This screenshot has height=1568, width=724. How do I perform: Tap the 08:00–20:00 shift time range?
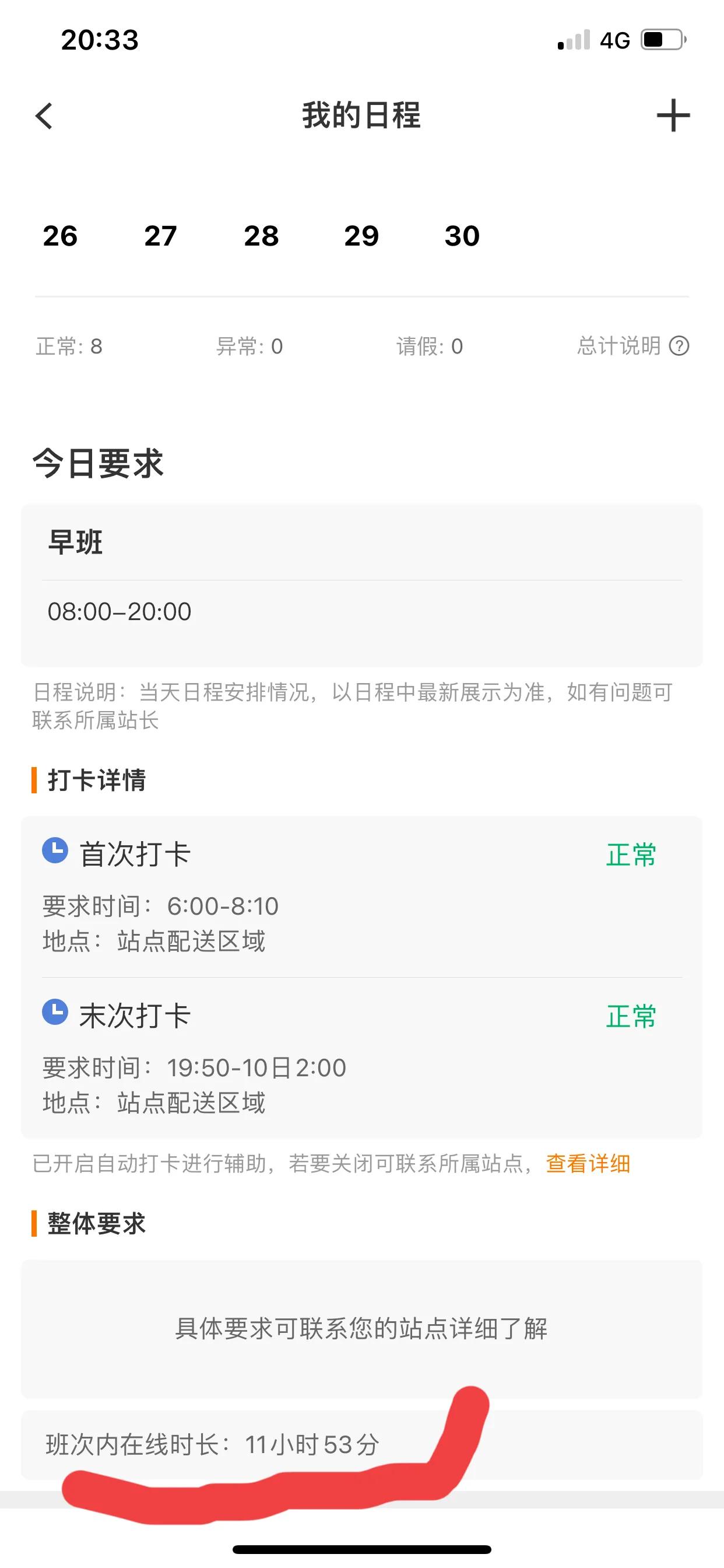(x=120, y=611)
